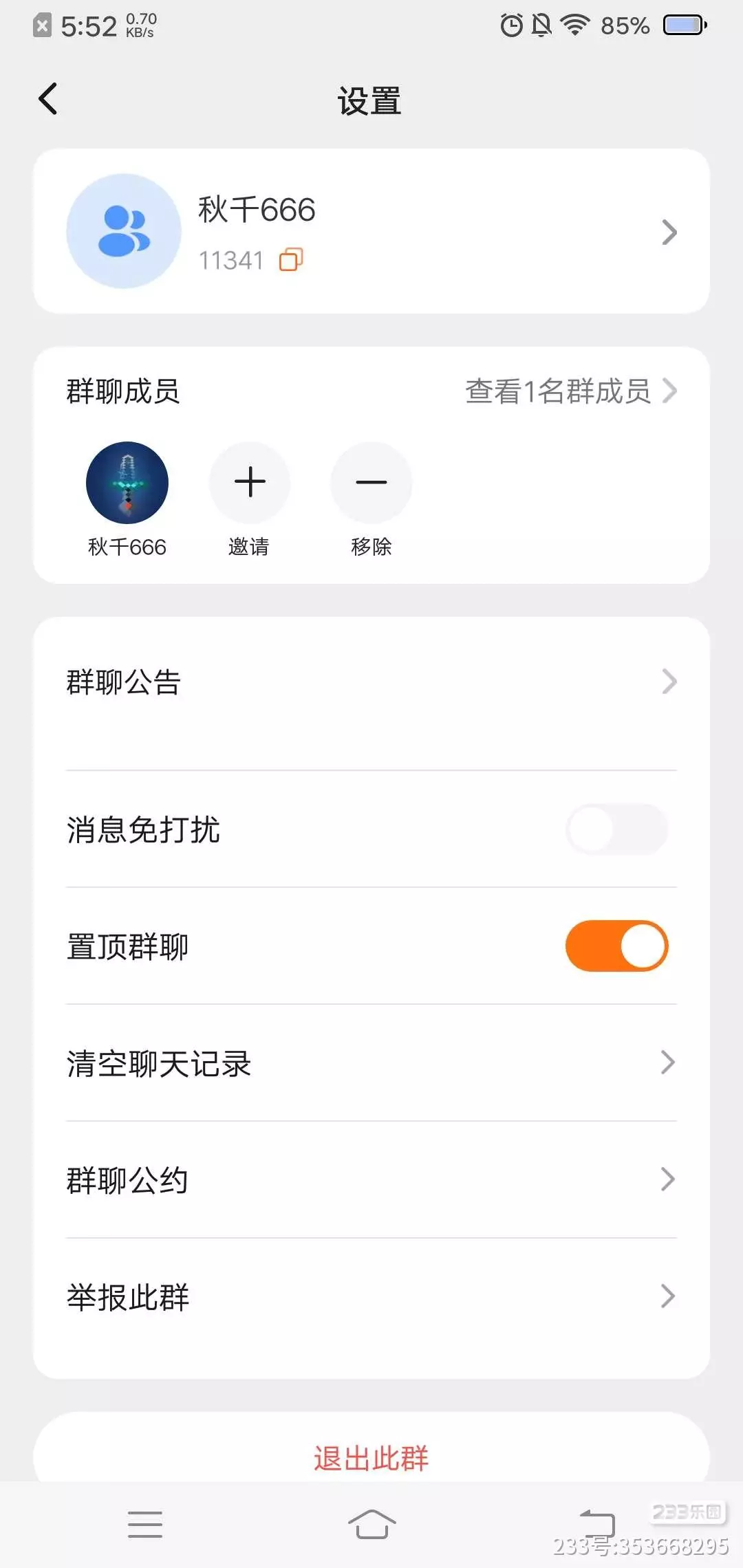The image size is (743, 1568).
Task: Open 举报此群
Action: (371, 1297)
